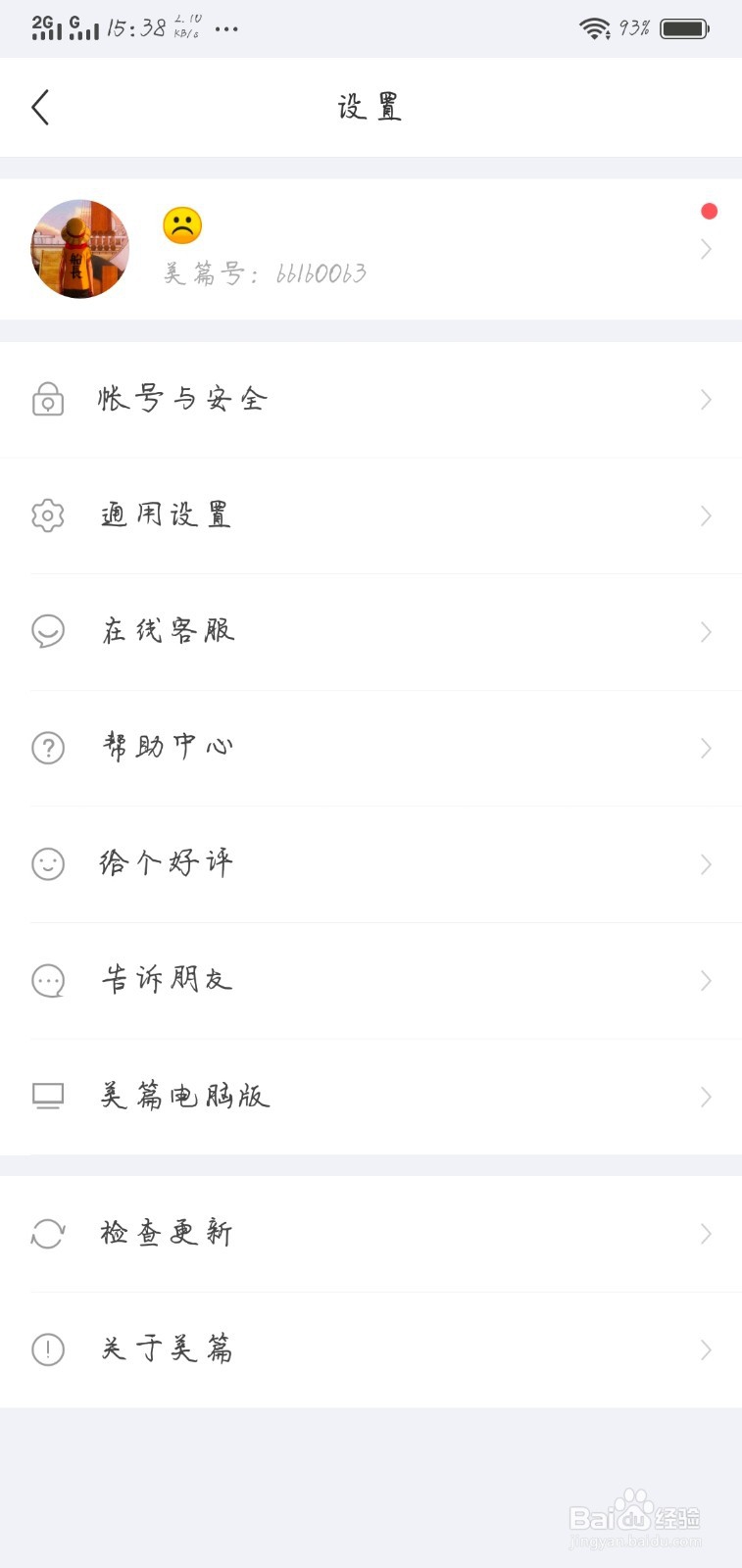Open 帮助中心

[371, 748]
